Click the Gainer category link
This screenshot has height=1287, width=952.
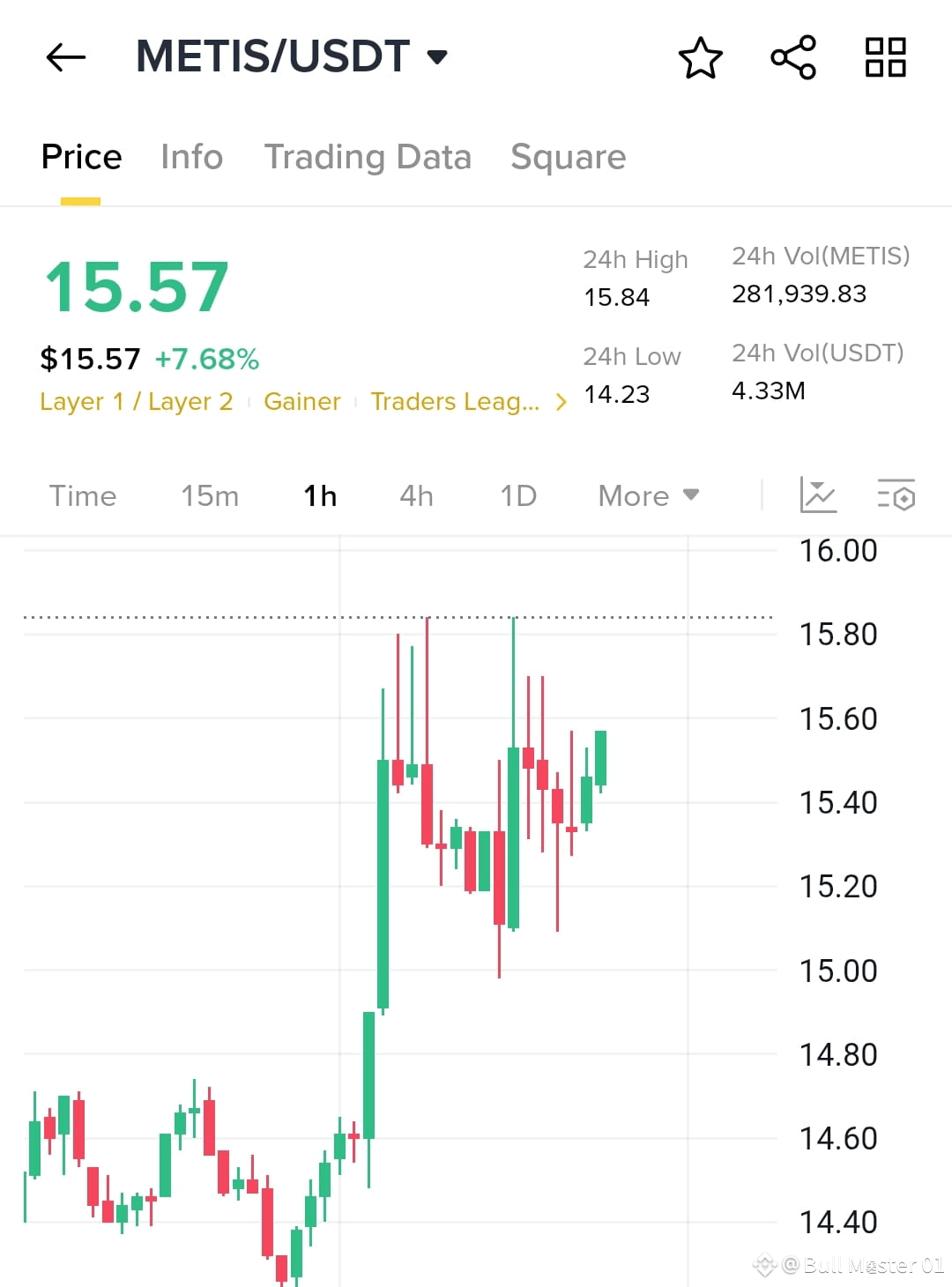302,401
